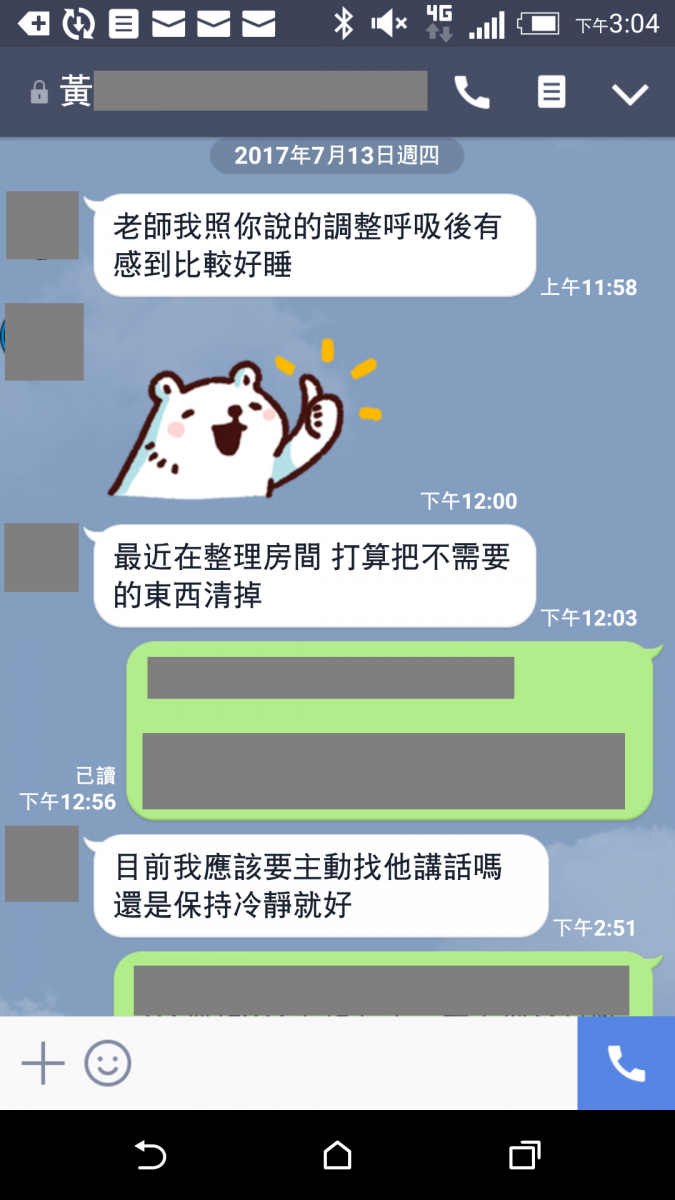Tap the blue phone call button
The width and height of the screenshot is (675, 1200).
[x=626, y=1063]
